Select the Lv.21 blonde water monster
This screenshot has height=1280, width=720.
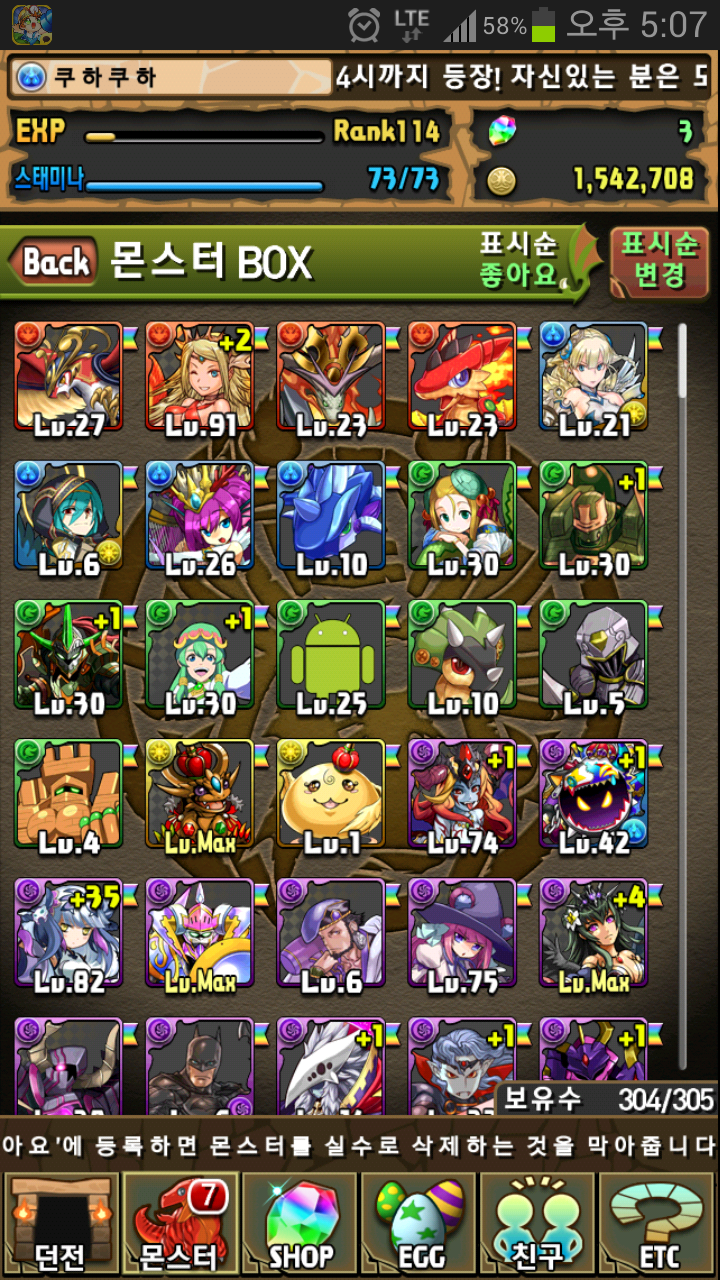593,377
